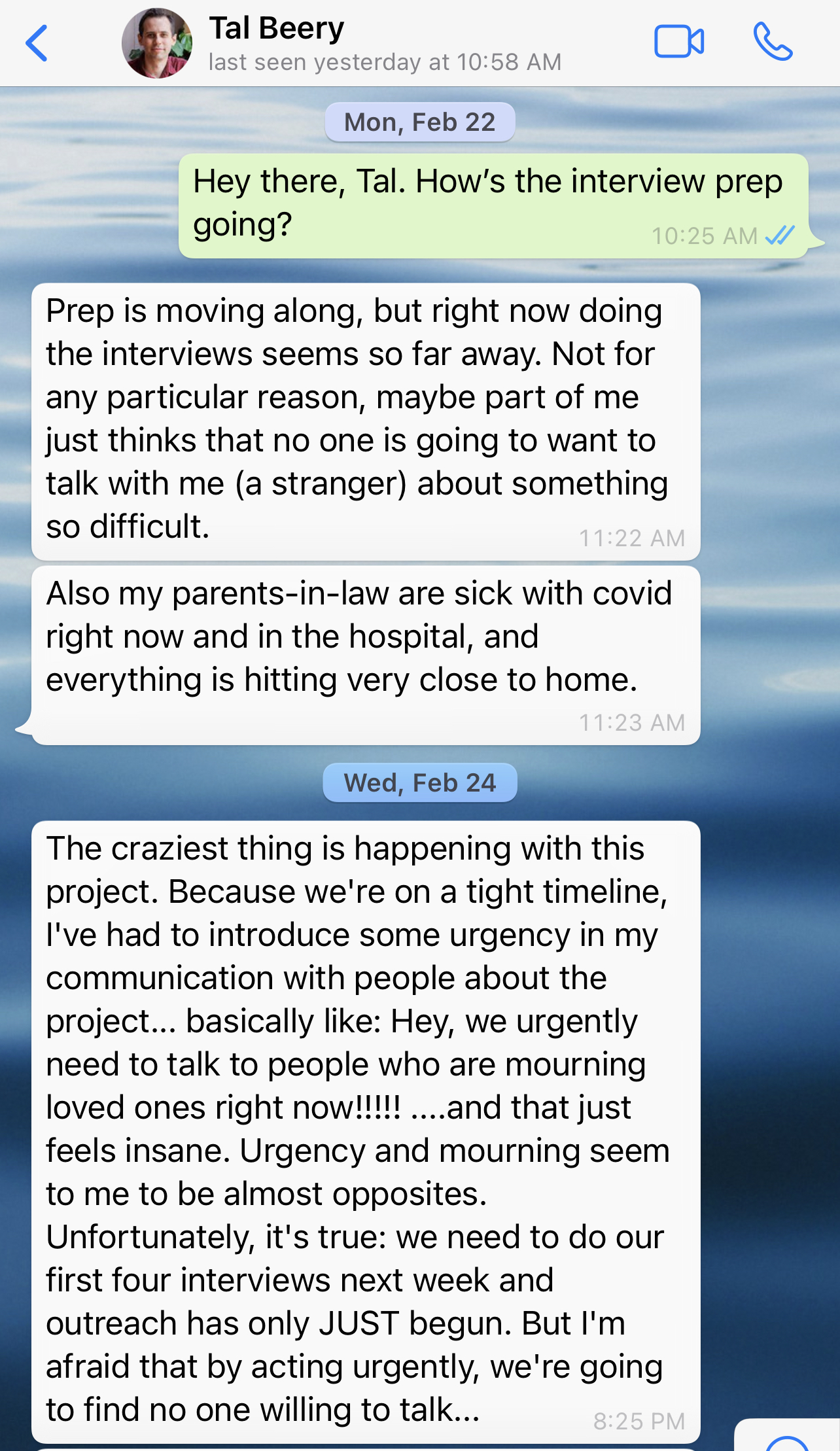840x1451 pixels.
Task: Open Tal Beery's contact info
Action: pos(384,43)
